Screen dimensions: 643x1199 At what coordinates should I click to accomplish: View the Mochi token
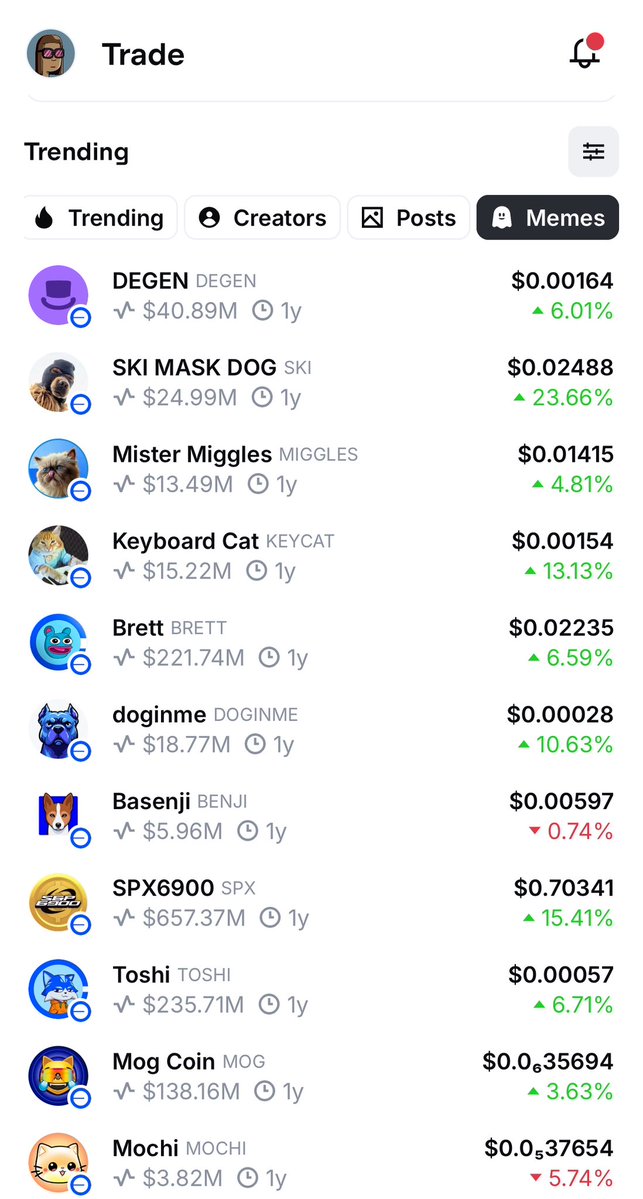click(x=320, y=1163)
